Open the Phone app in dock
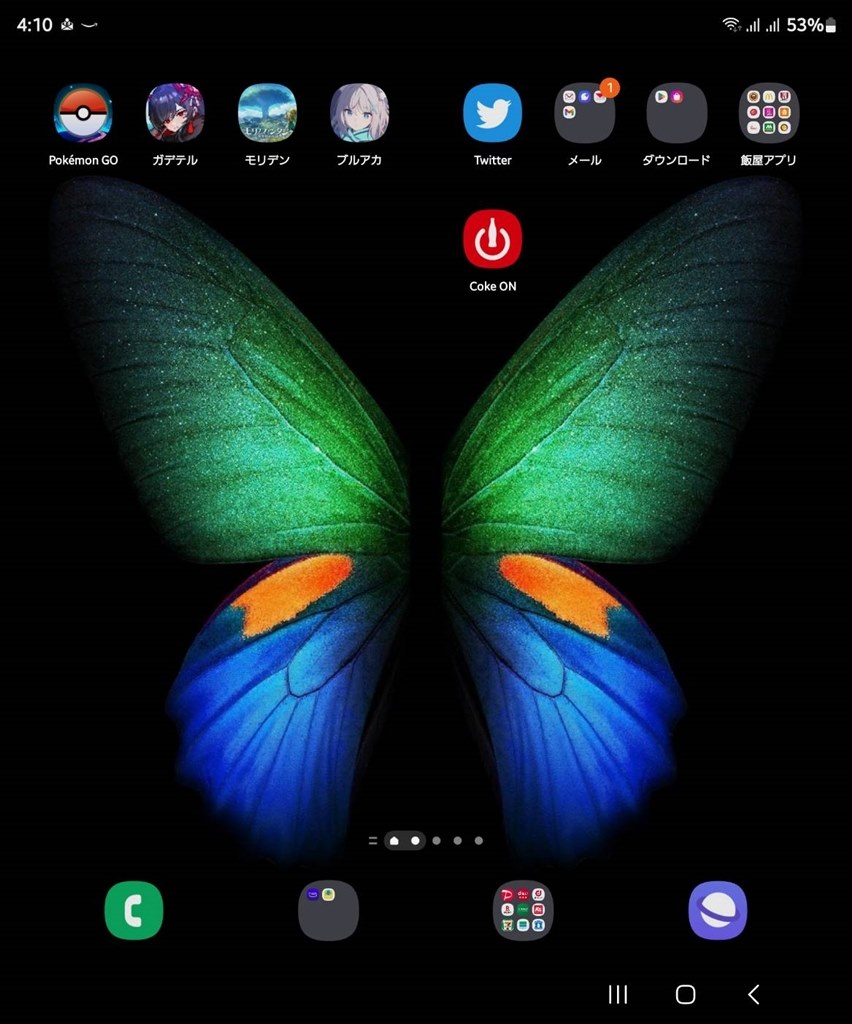This screenshot has height=1024, width=852. tap(133, 910)
